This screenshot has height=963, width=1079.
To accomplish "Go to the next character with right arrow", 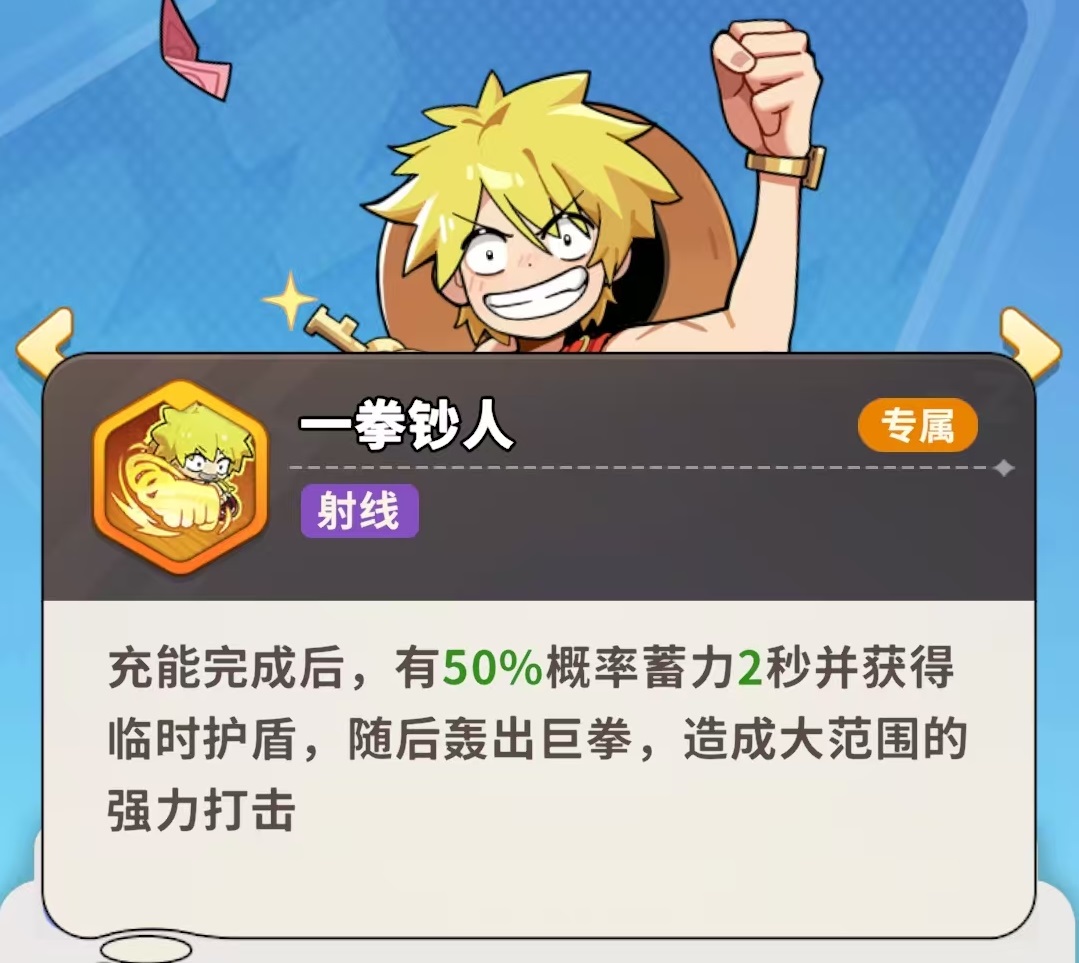I will point(1030,342).
